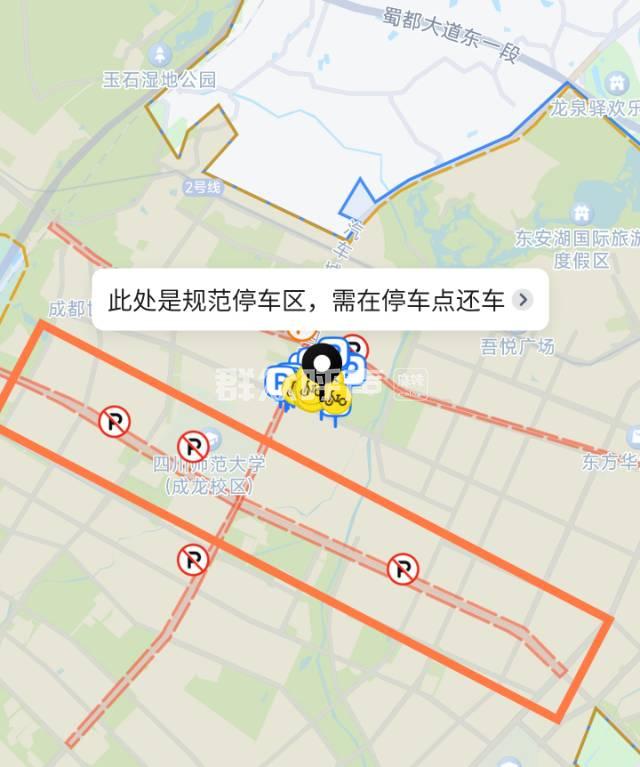Tap the black location pin
This screenshot has width=640, height=767.
click(321, 364)
